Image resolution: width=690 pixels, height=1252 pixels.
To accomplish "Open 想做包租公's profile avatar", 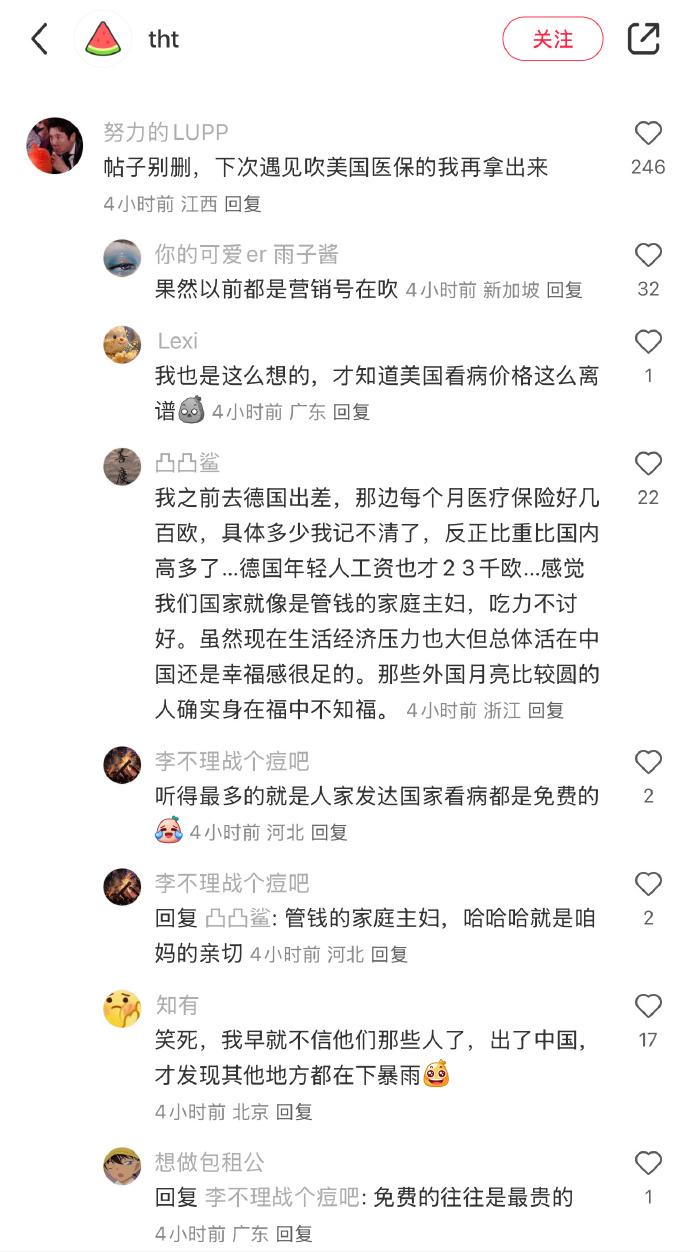I will pos(122,1165).
